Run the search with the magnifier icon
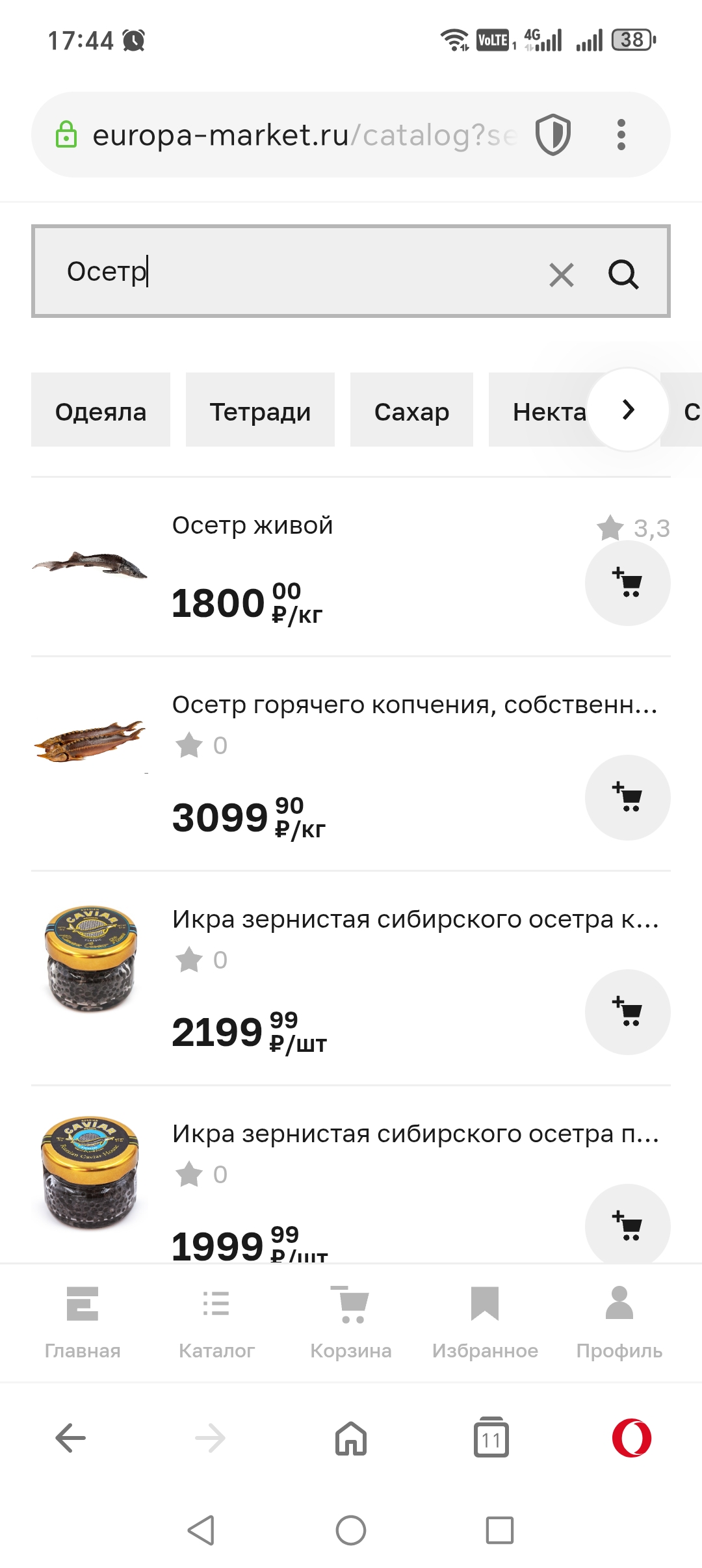Image resolution: width=702 pixels, height=1568 pixels. click(623, 274)
